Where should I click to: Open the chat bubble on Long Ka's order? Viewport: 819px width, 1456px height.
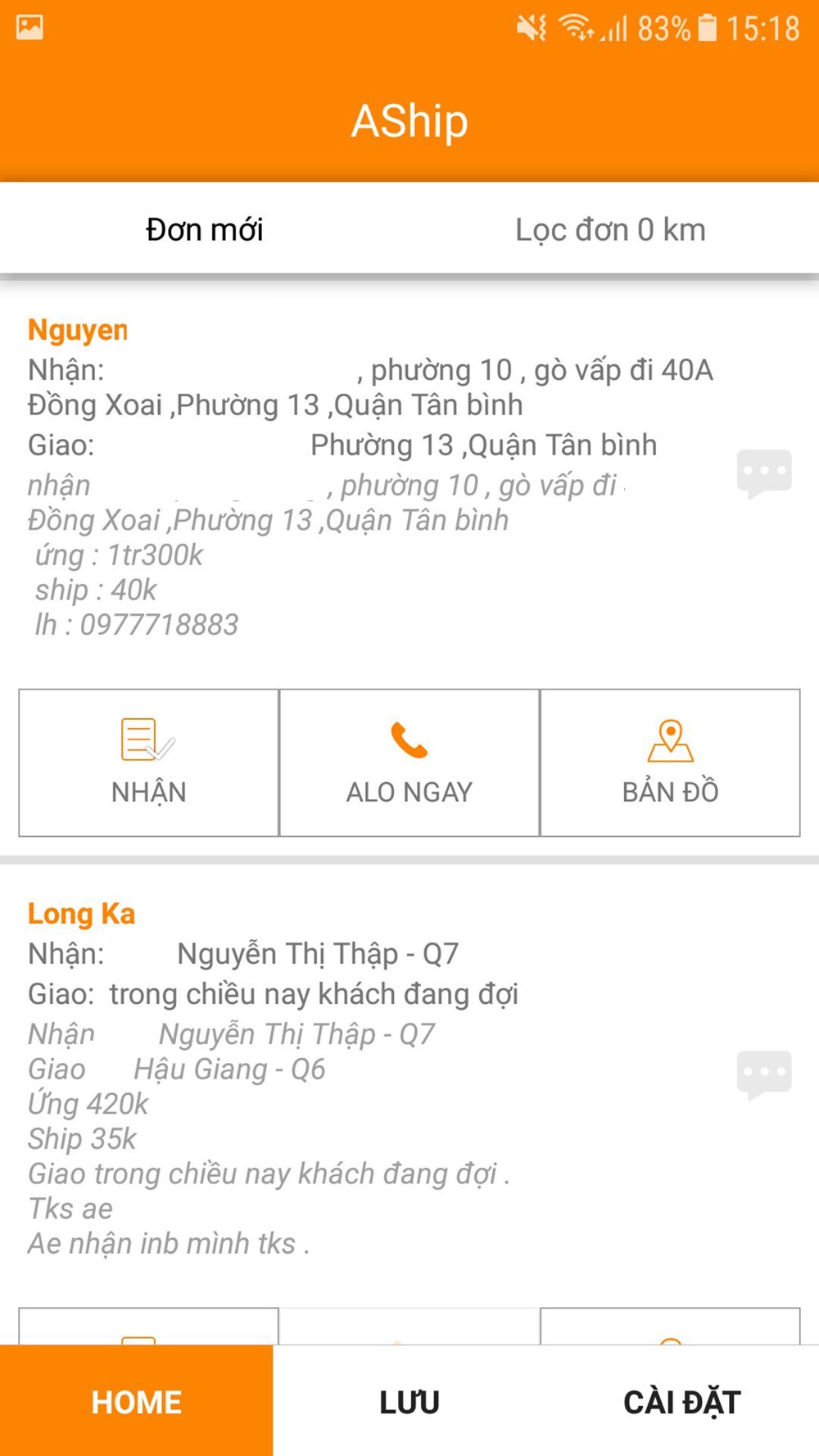(763, 1074)
